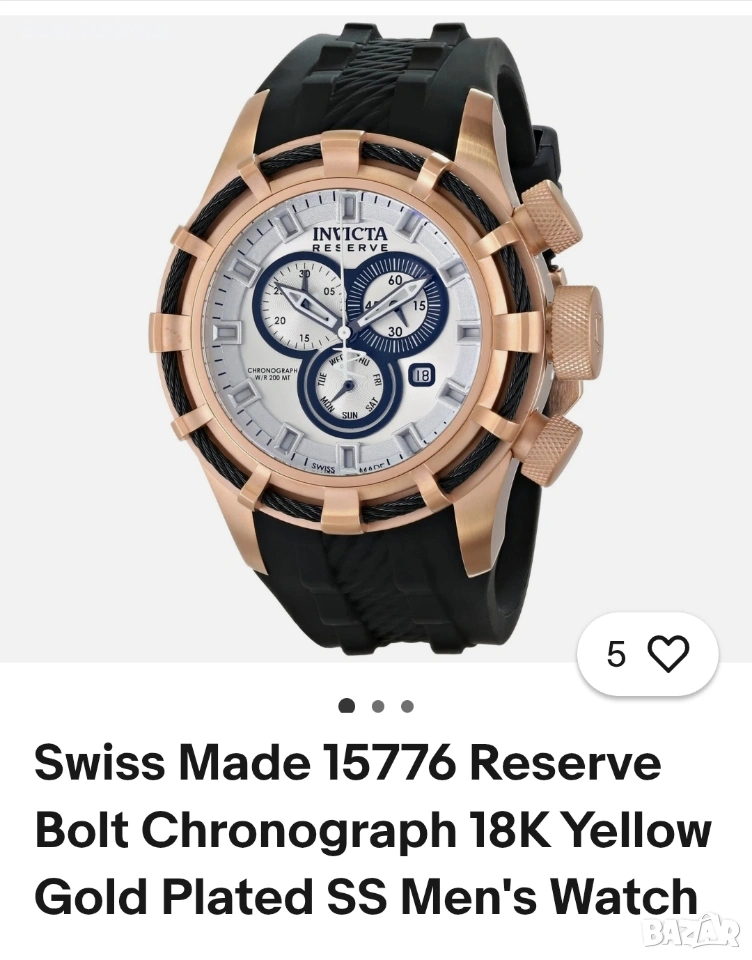This screenshot has height=960, width=752.
Task: Add this watch to favorites with heart
Action: click(668, 655)
